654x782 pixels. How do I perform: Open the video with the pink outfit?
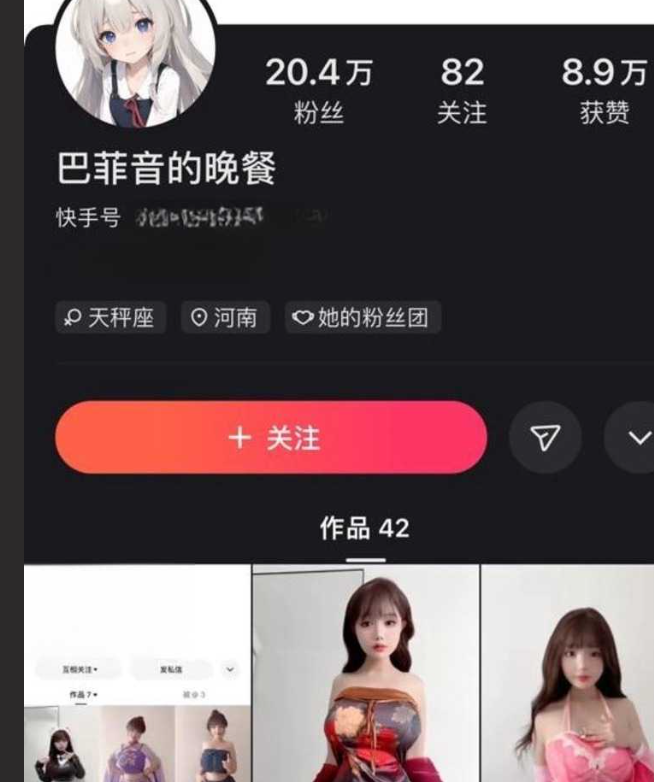tap(568, 673)
